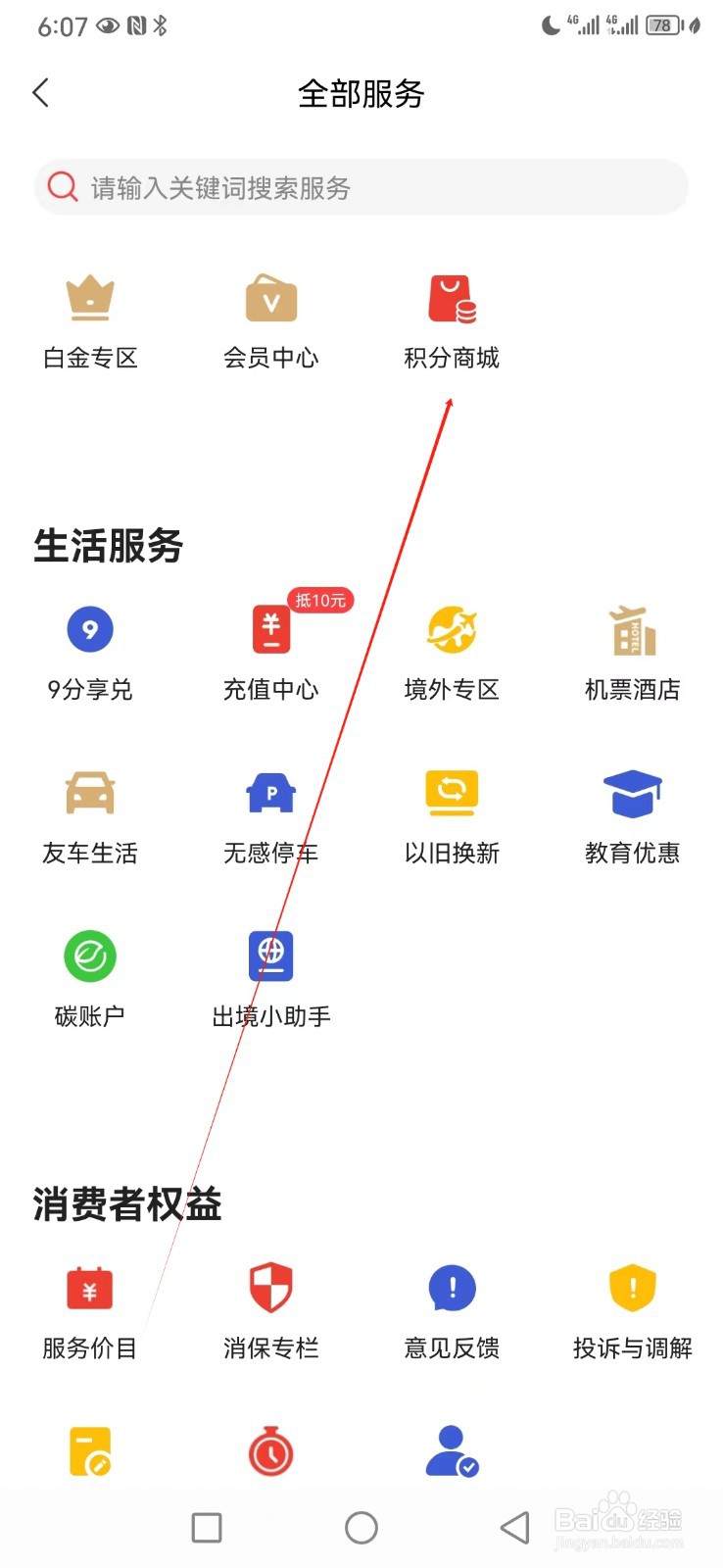This screenshot has height=1568, width=723.
Task: Select the 以旧换新 trade-in icon
Action: tap(451, 813)
